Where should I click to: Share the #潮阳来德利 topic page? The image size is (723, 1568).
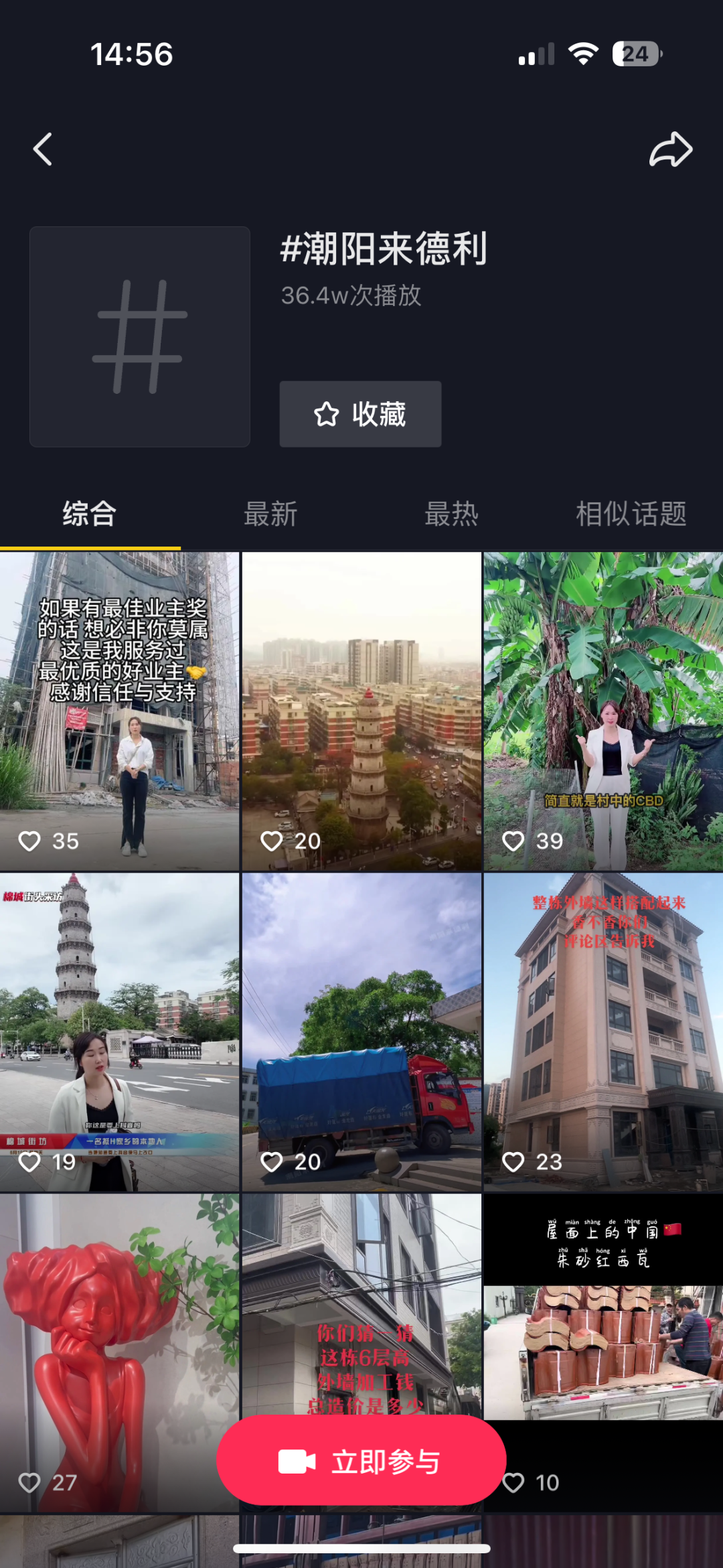(670, 149)
